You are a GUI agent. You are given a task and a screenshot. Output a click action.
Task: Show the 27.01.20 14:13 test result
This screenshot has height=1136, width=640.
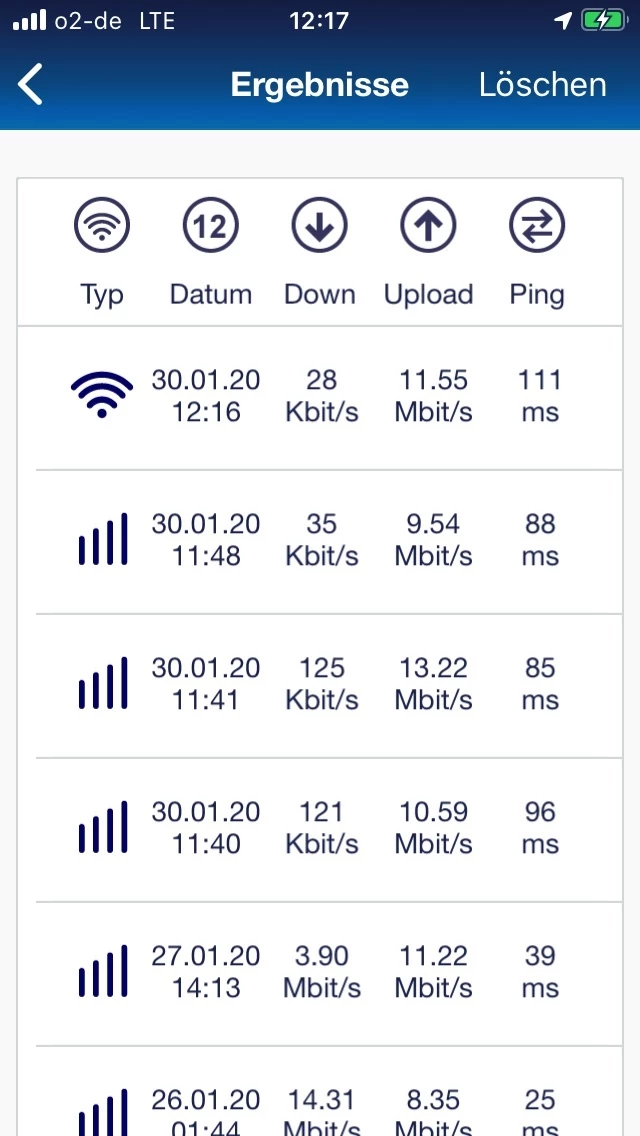(320, 973)
